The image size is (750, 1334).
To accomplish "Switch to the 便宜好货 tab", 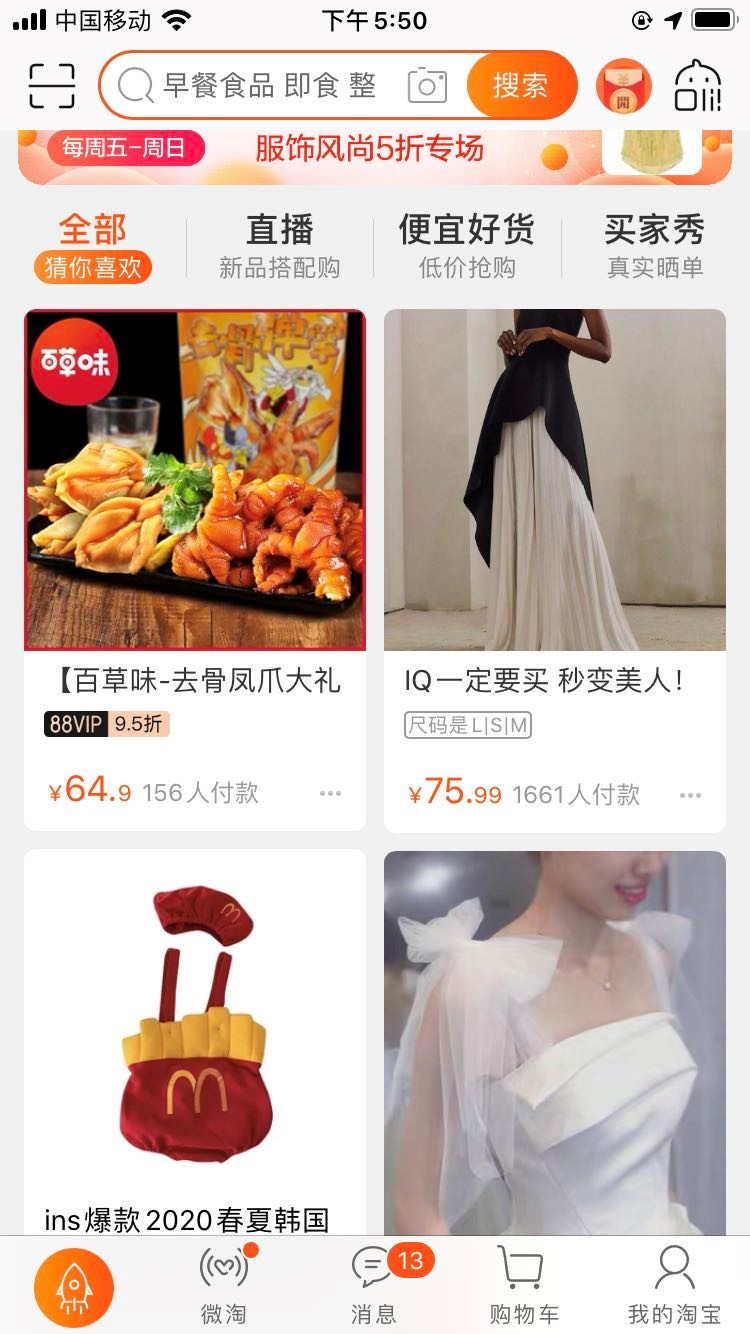I will [x=467, y=246].
